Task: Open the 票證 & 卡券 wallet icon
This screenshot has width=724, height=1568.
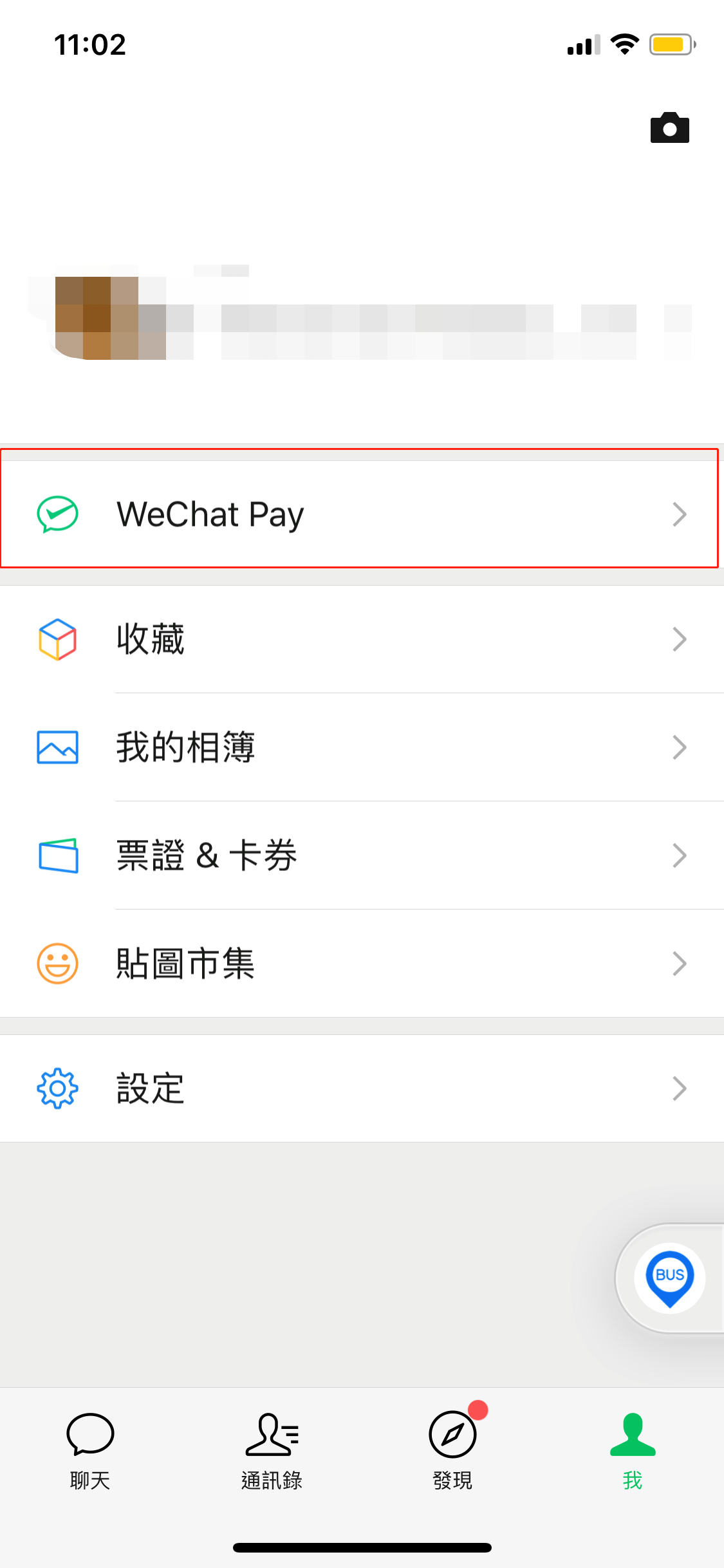Action: pos(56,855)
